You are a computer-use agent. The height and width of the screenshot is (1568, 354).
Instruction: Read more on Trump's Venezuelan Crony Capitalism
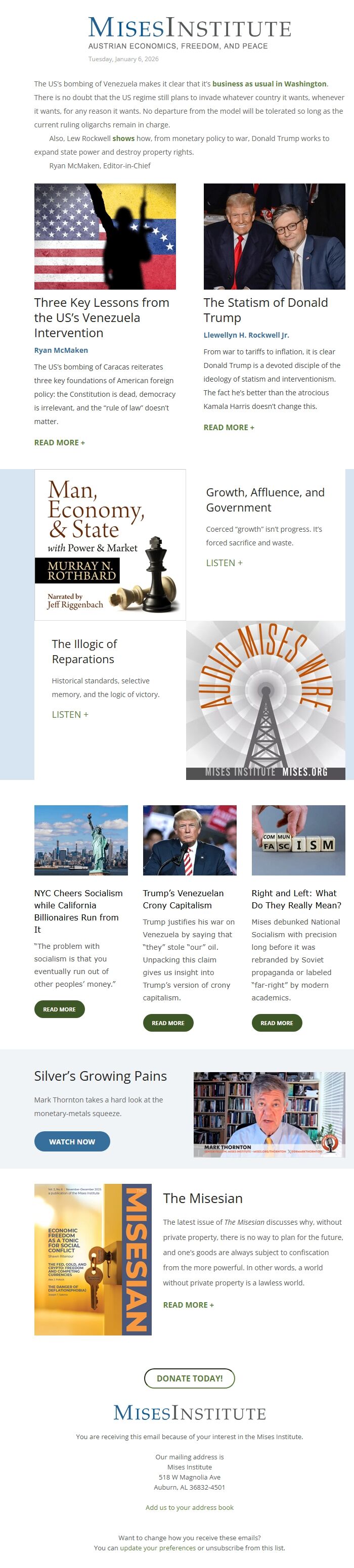167,1023
